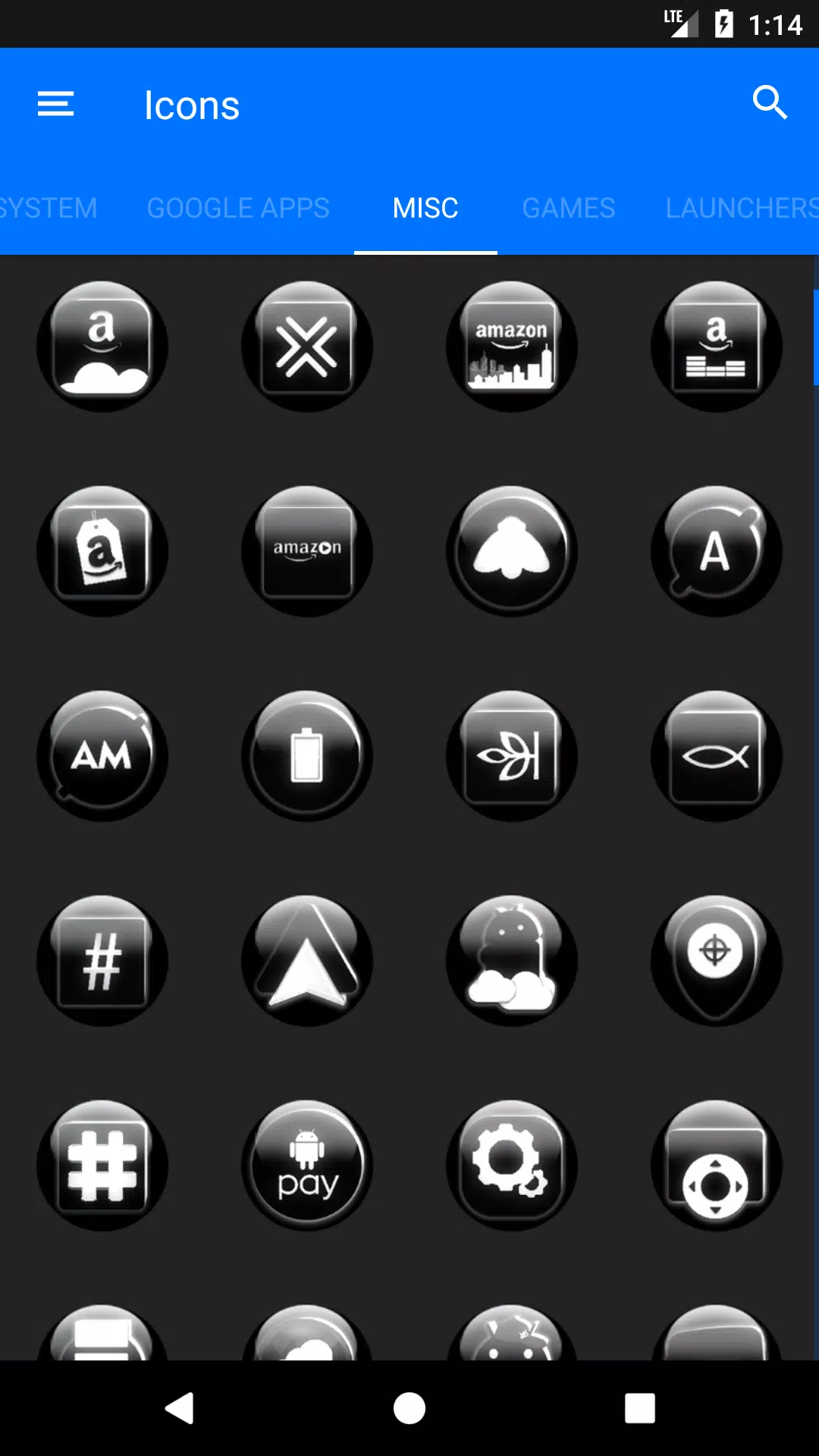
Task: Open the search icon
Action: (769, 102)
